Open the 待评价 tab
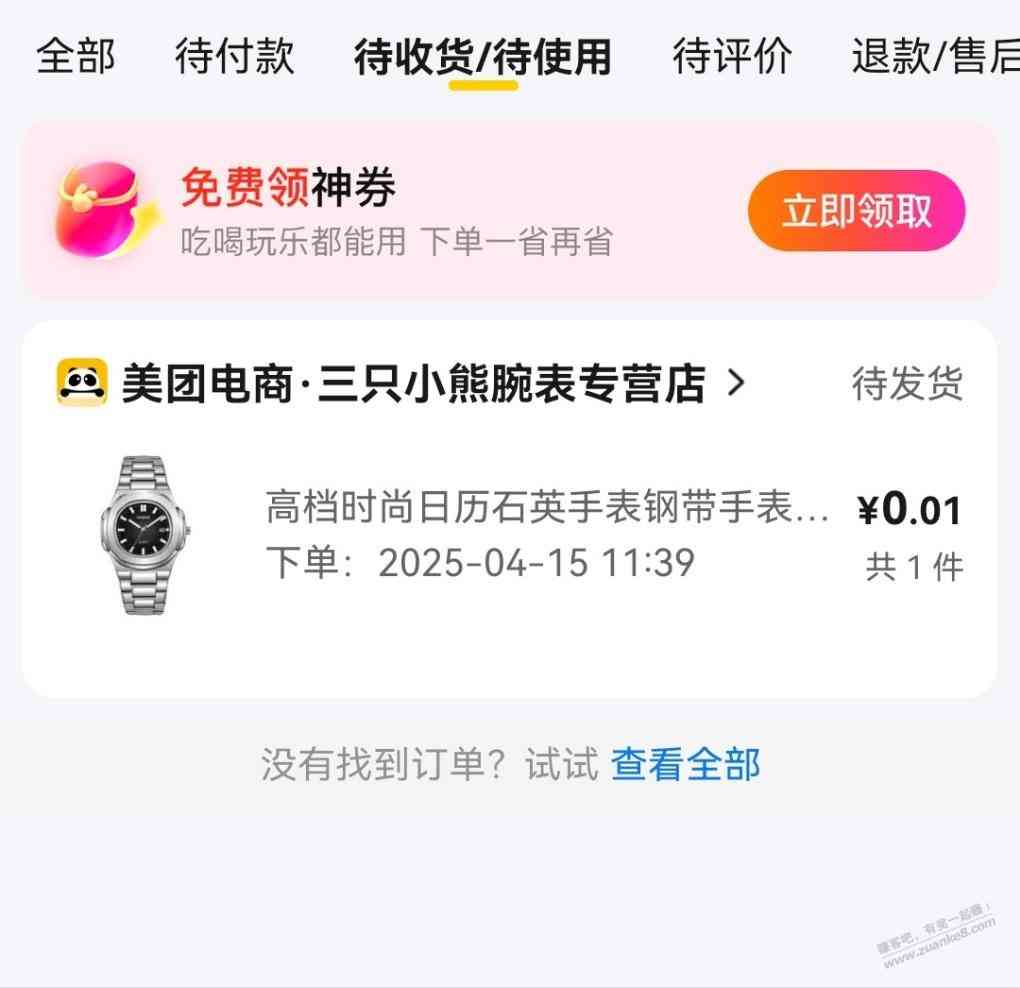 pyautogui.click(x=732, y=57)
